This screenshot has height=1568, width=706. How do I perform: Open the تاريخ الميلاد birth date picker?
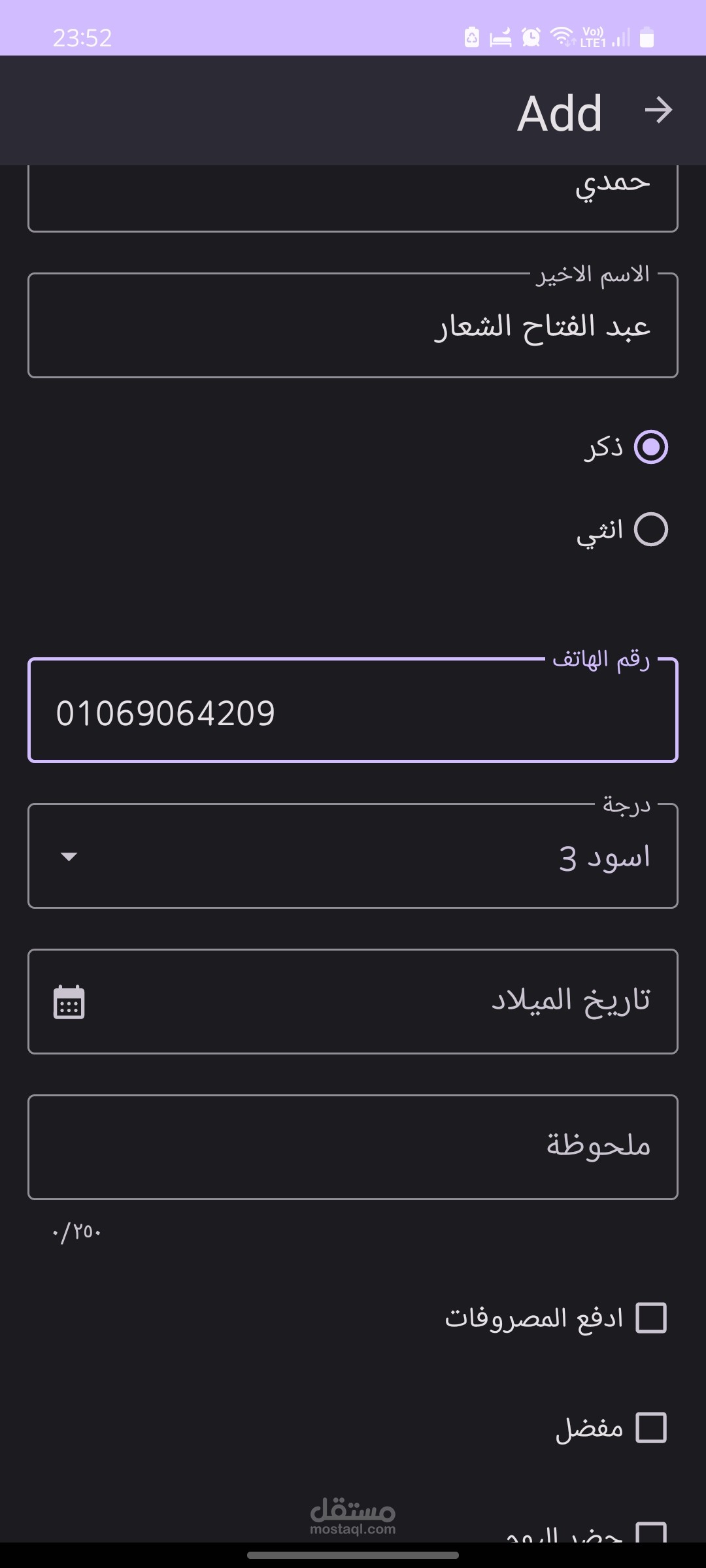[x=353, y=1002]
